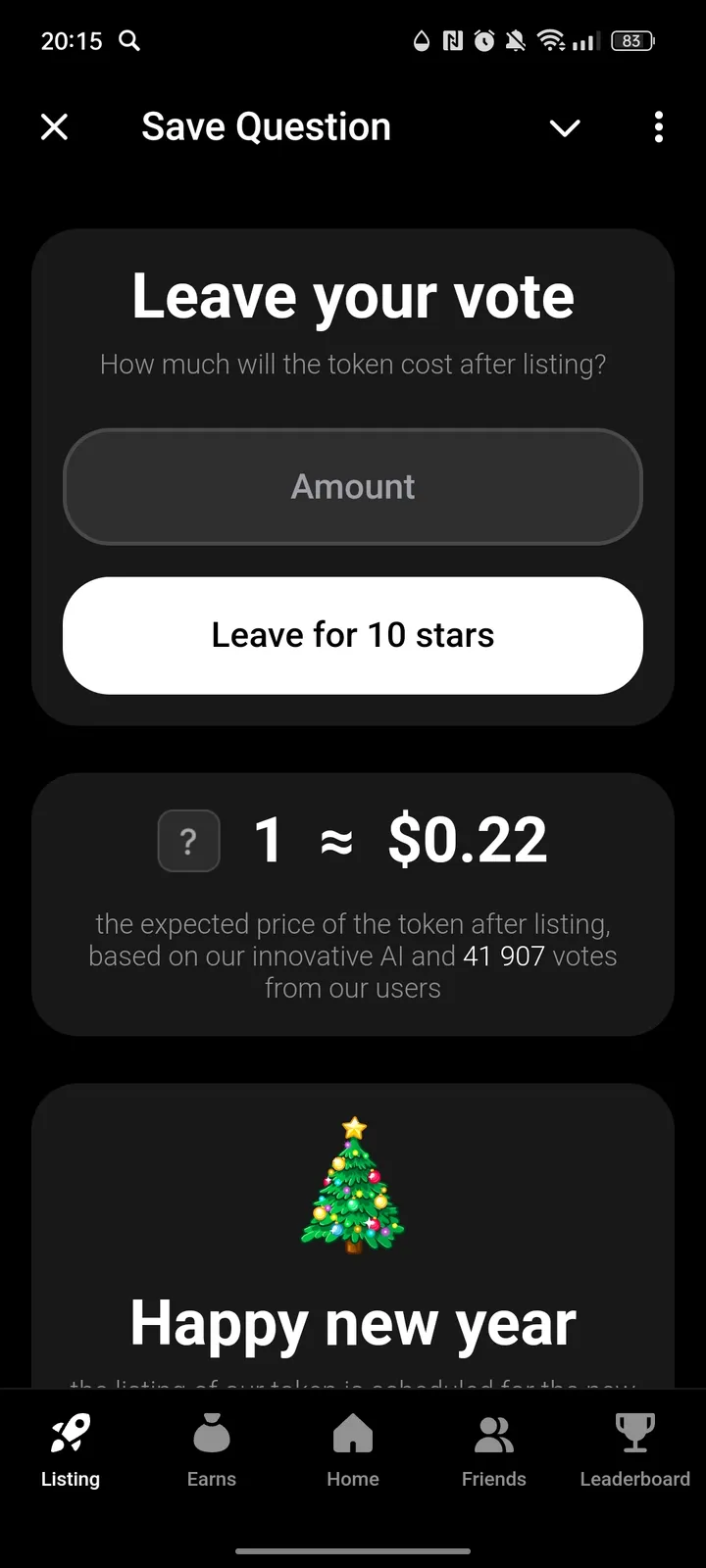Tap the Amount input field

point(352,486)
